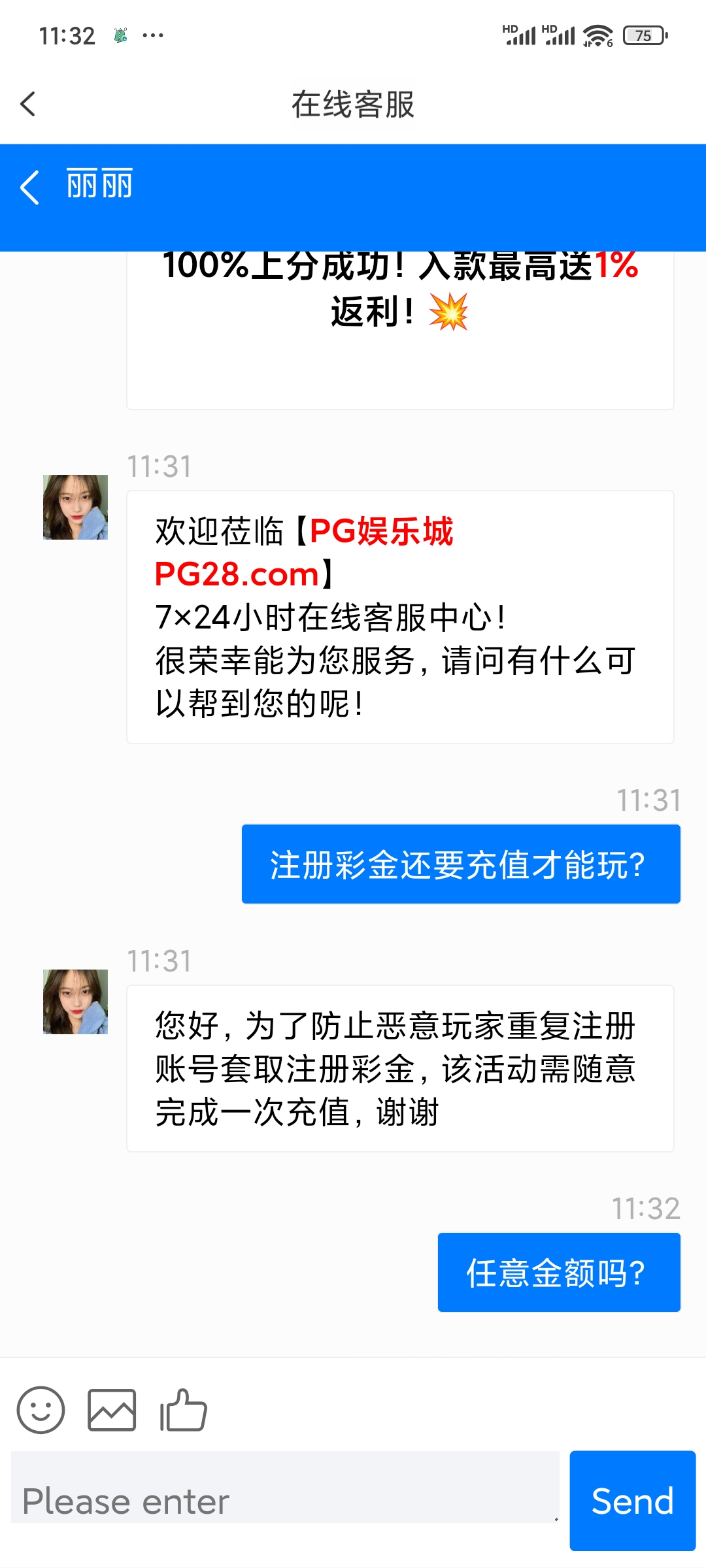
Task: Tap the Wi-Fi icon in the status bar
Action: (x=599, y=34)
